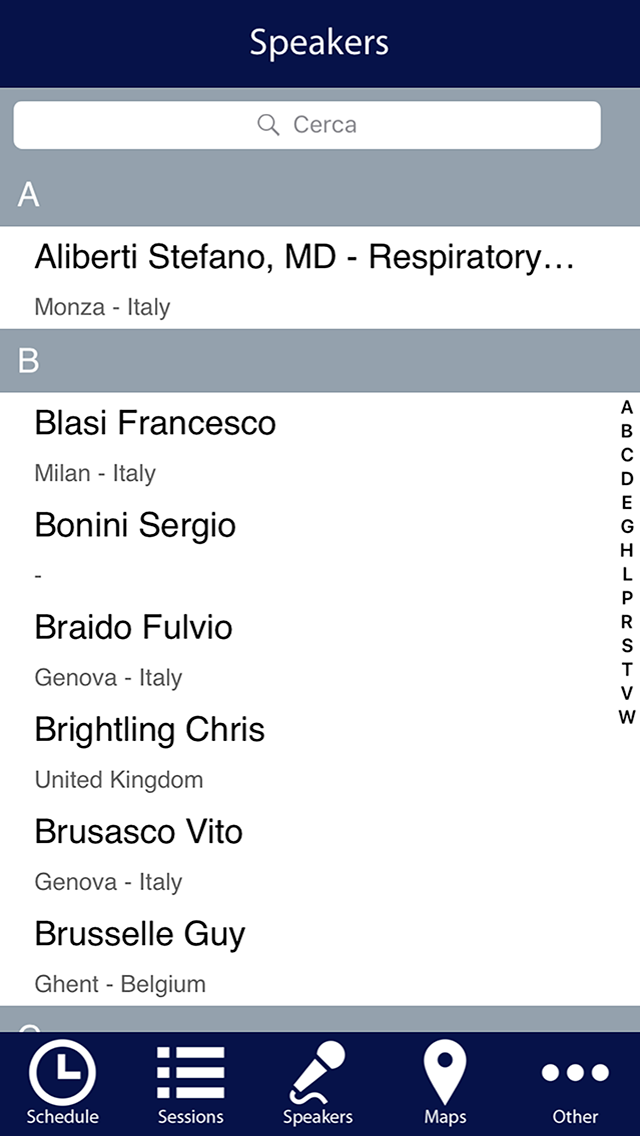Open speaker Blasi Francesco
Image resolution: width=640 pixels, height=1136 pixels.
tap(320, 443)
